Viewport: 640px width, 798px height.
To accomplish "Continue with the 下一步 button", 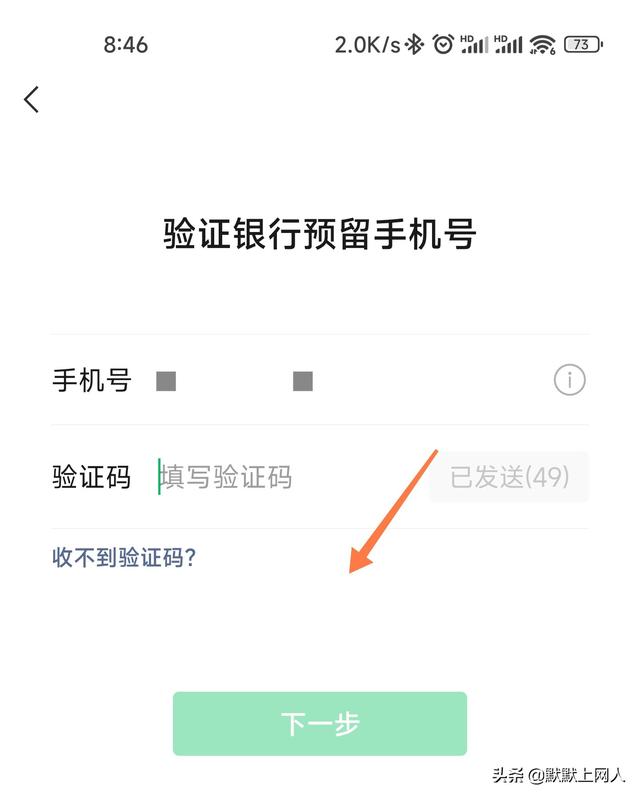I will (320, 724).
